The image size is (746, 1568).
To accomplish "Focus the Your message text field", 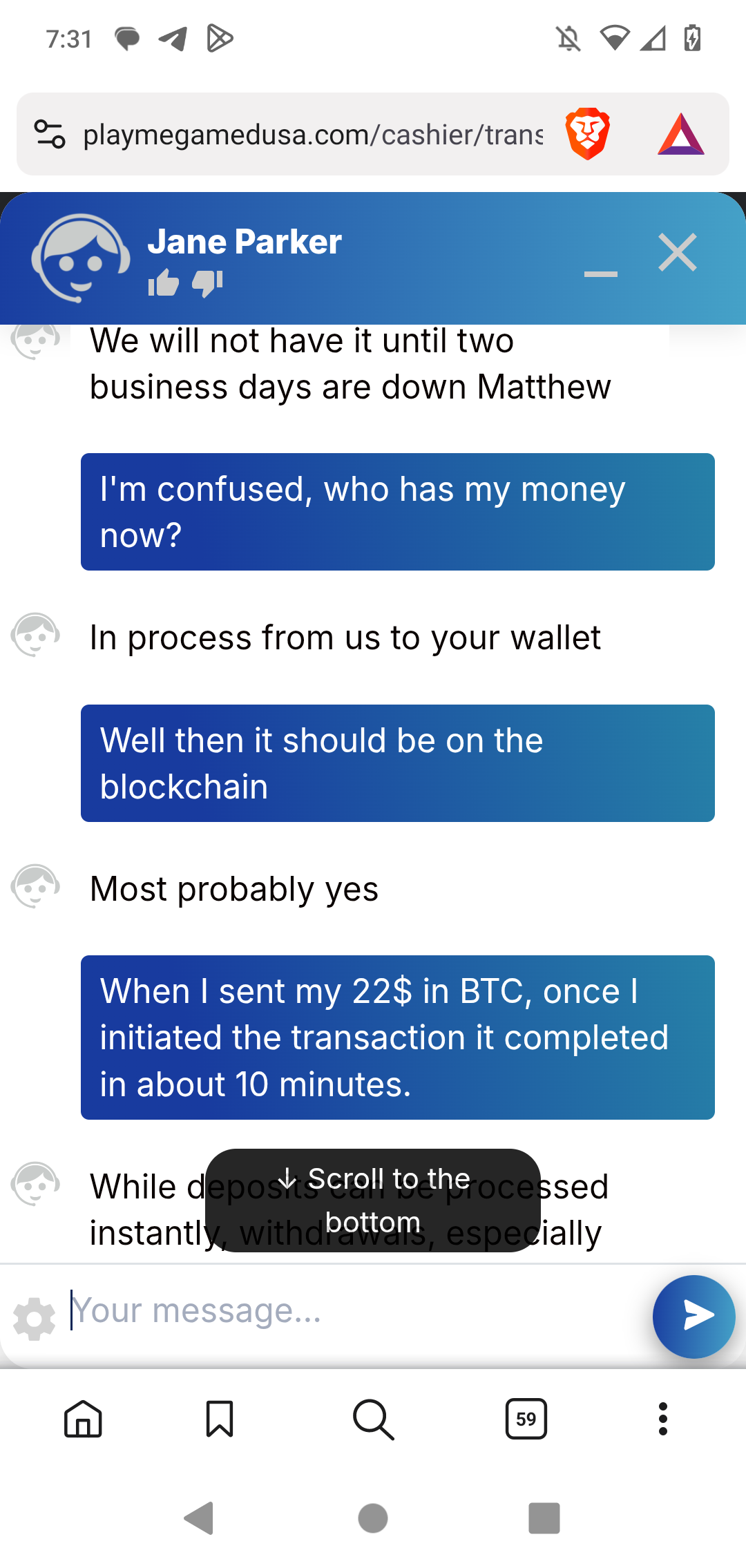I will pyautogui.click(x=356, y=1310).
